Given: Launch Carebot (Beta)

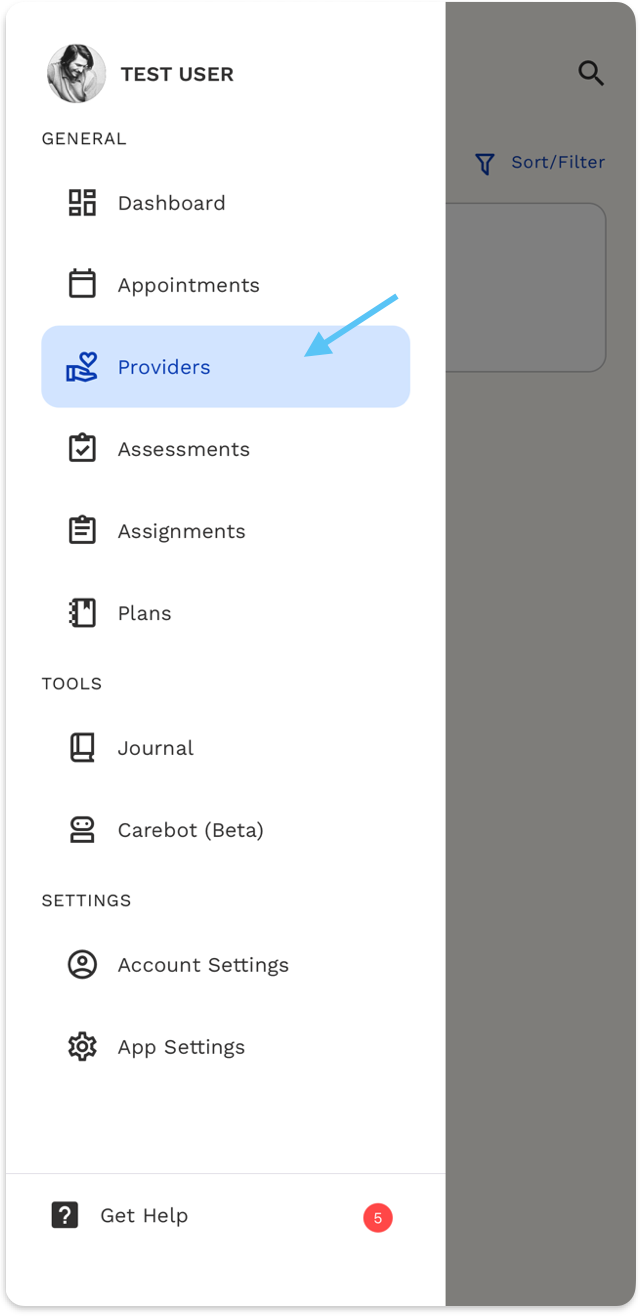Looking at the screenshot, I should pyautogui.click(x=190, y=830).
